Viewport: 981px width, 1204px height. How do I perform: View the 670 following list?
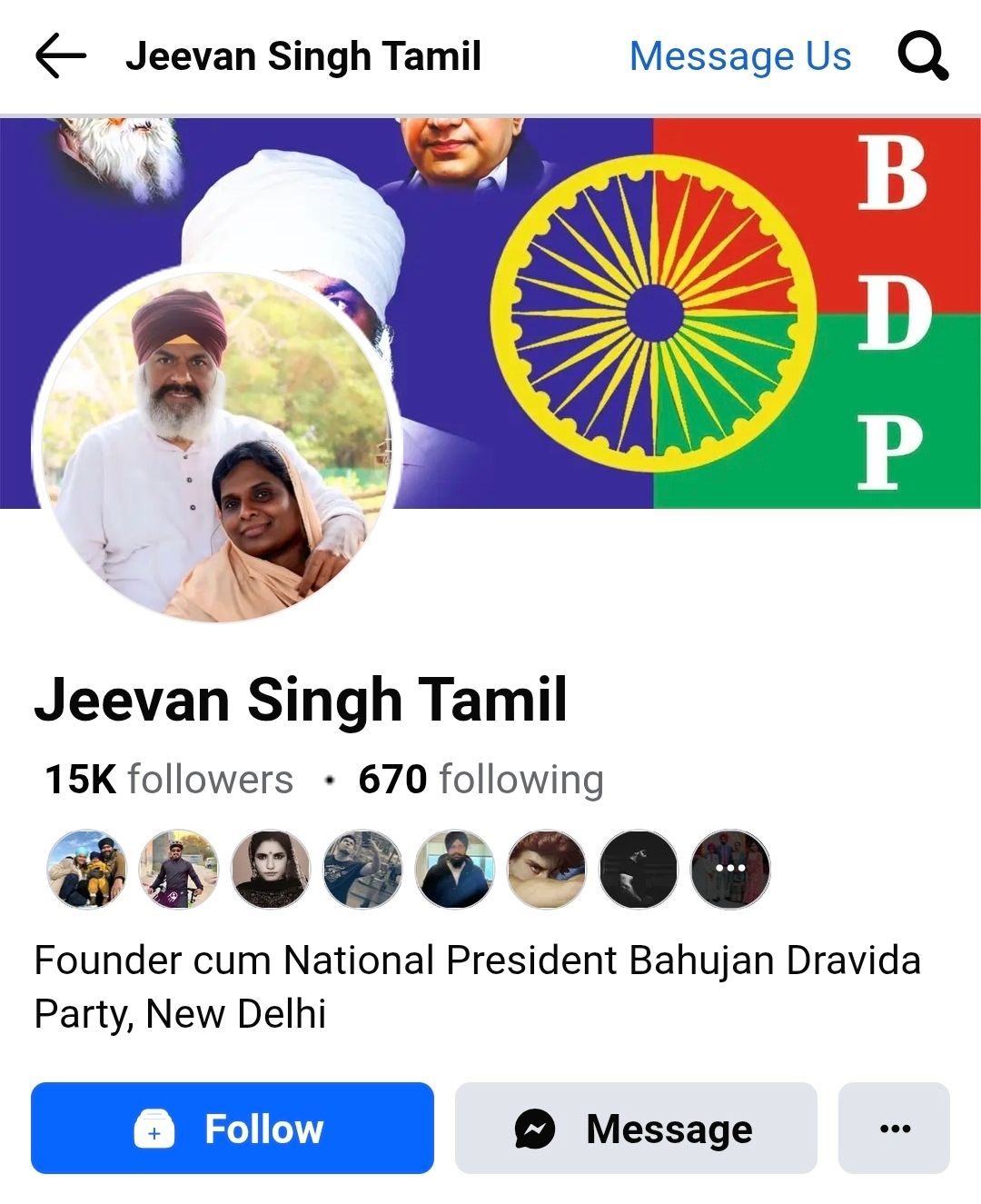pyautogui.click(x=481, y=780)
